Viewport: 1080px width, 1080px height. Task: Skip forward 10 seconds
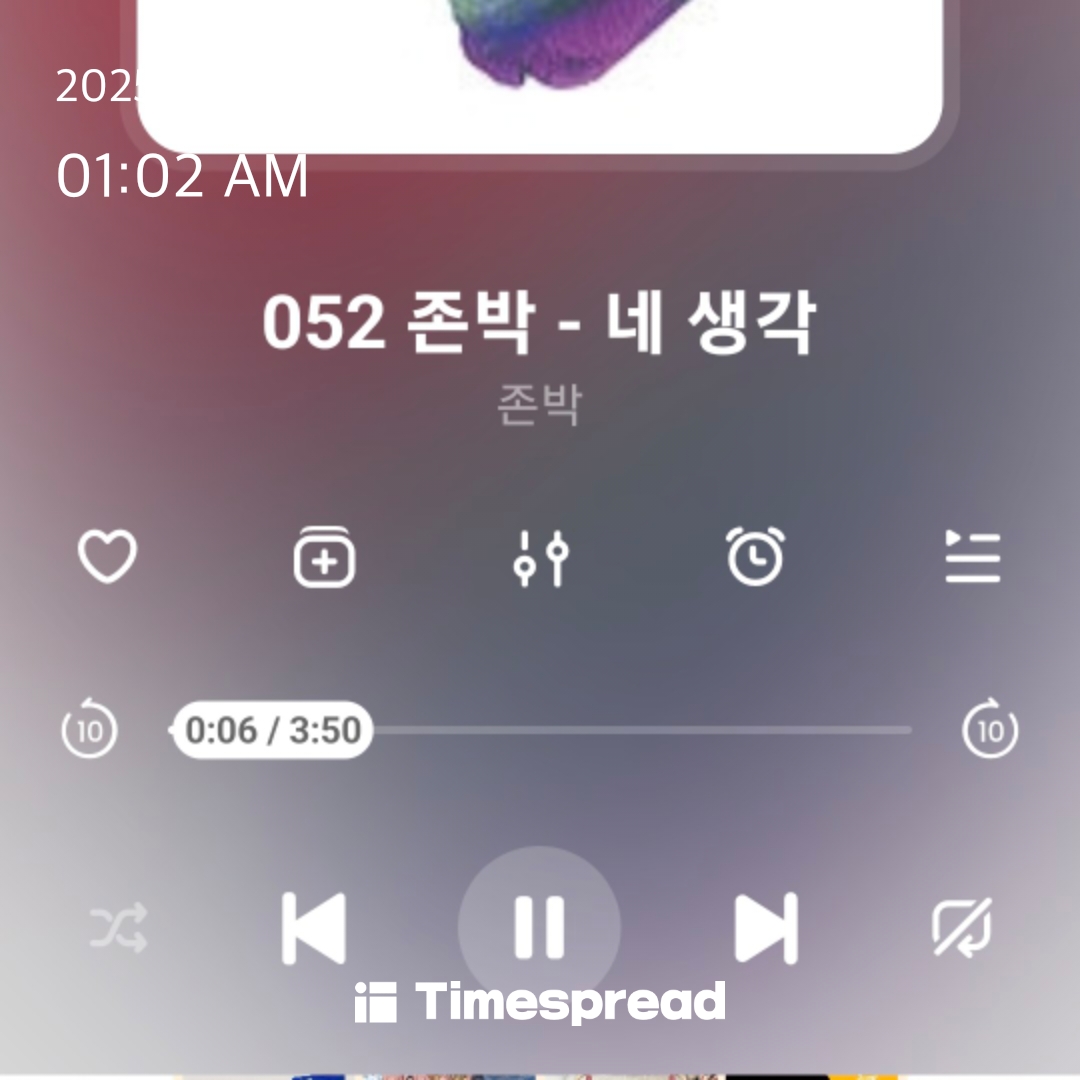tap(990, 731)
